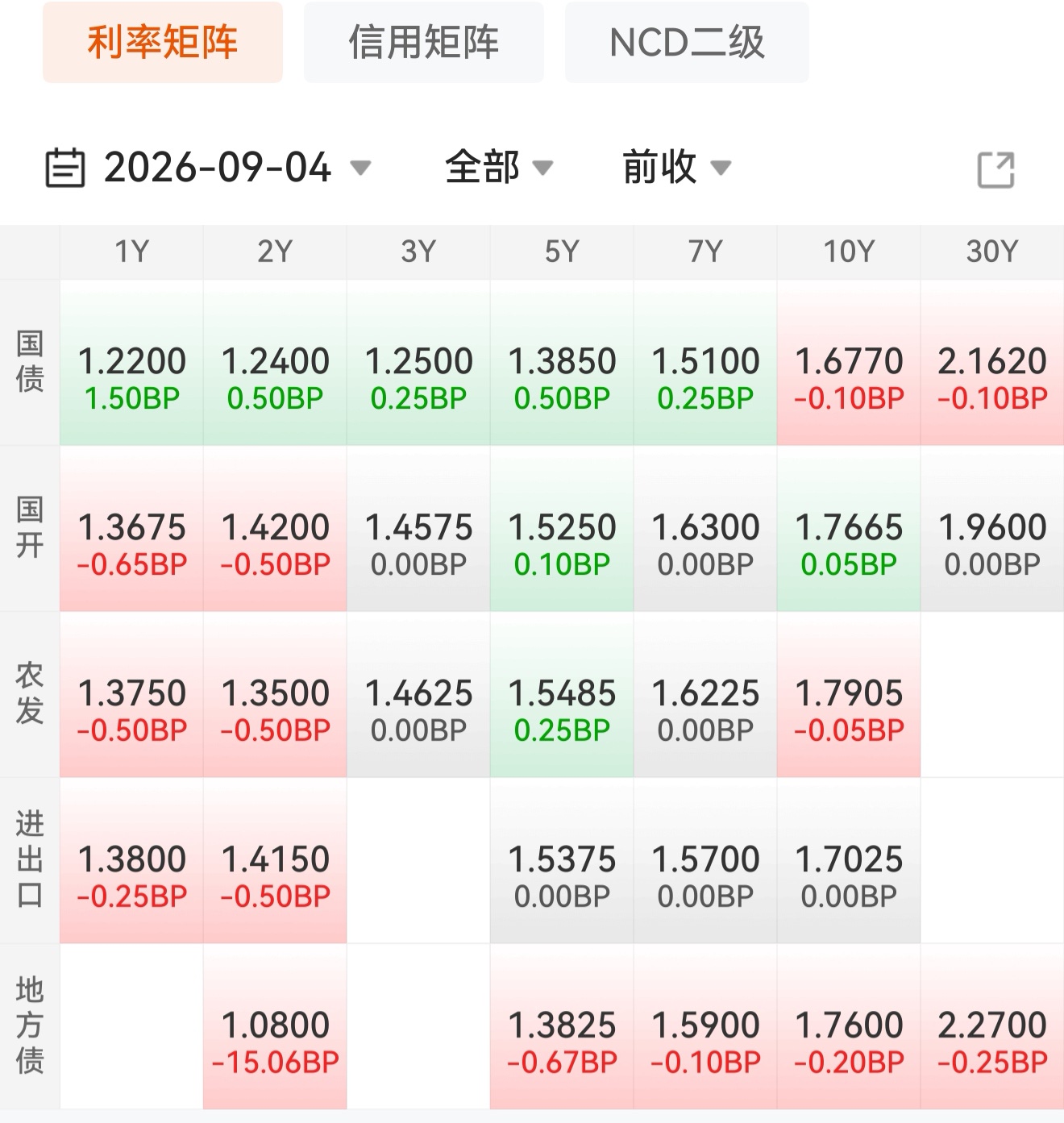Switch to the 信用矩阵 tab
This screenshot has width=1064, height=1123.
point(423,42)
